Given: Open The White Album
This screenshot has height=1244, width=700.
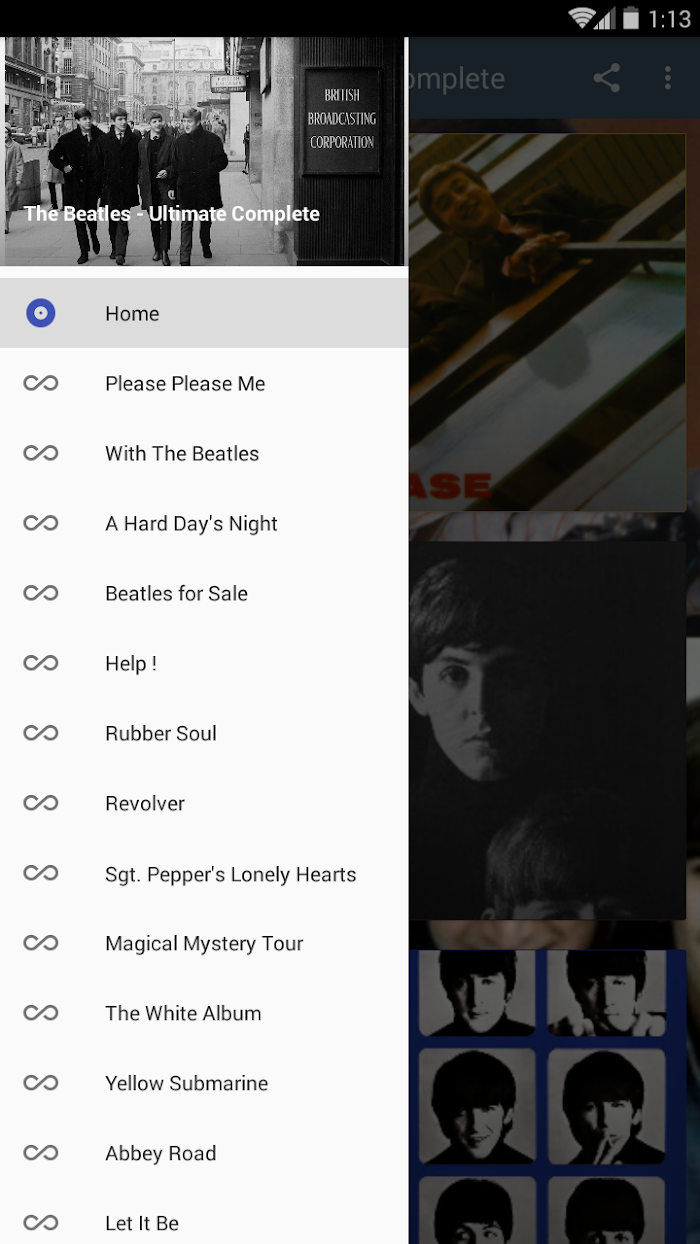Looking at the screenshot, I should tap(204, 1013).
